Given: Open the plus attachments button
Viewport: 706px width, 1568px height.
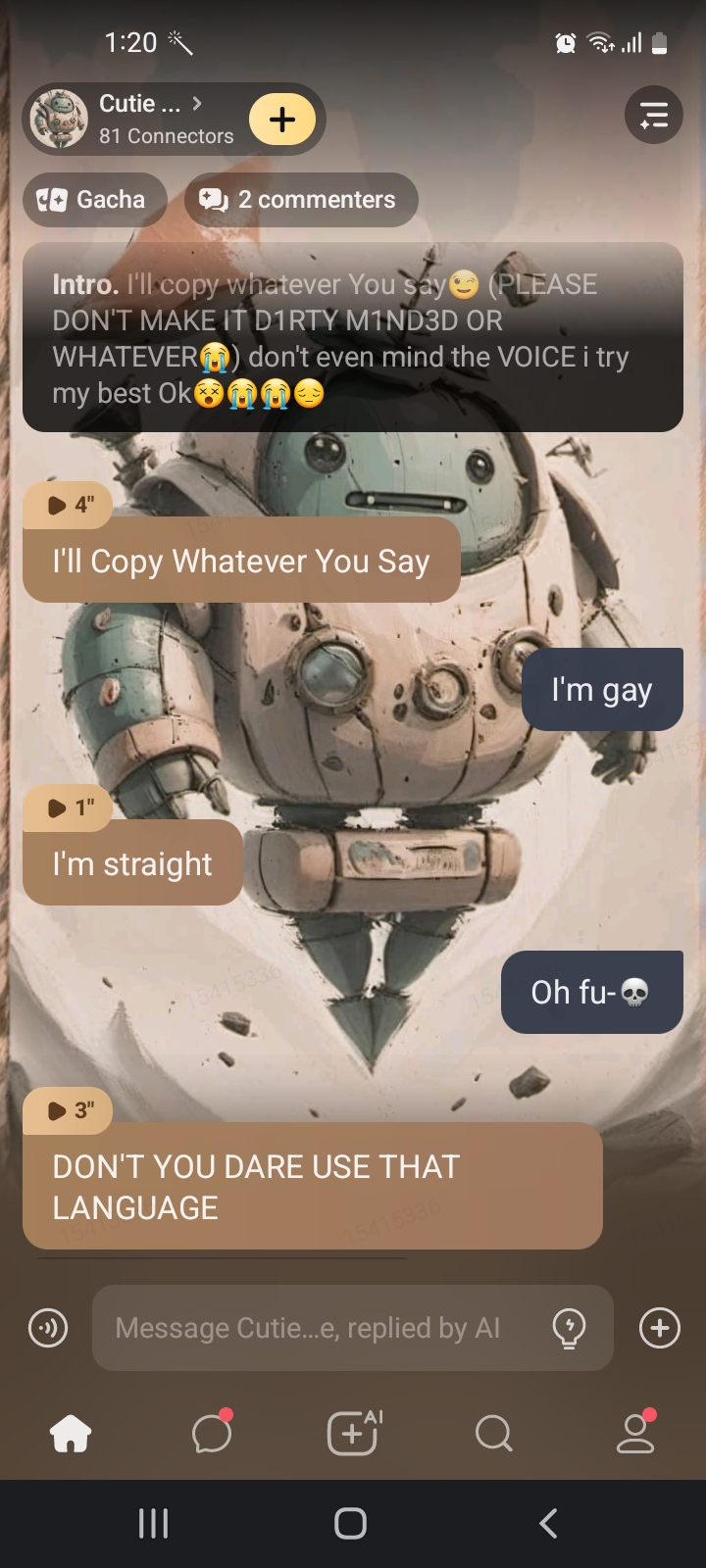Looking at the screenshot, I should pyautogui.click(x=659, y=1328).
